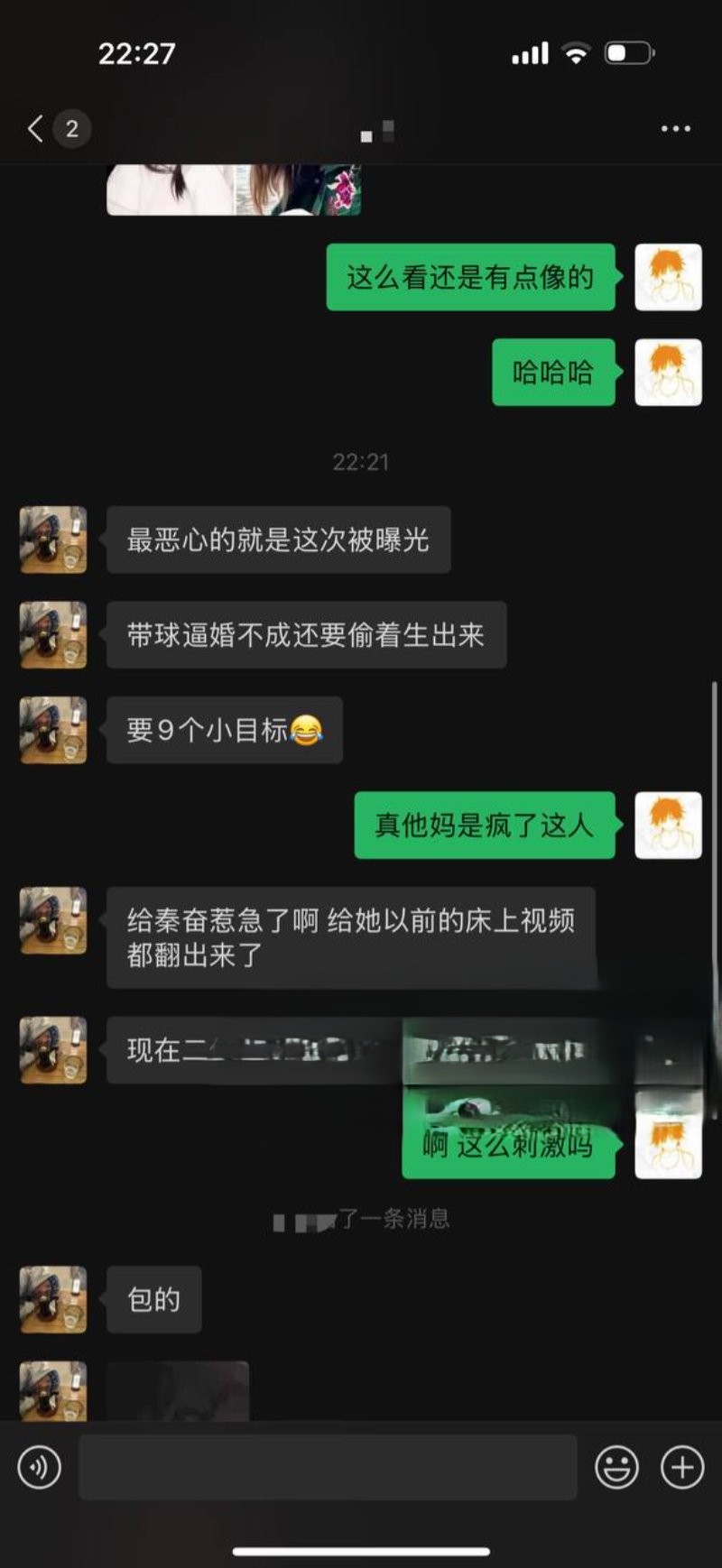Open the emoji sticker panel
The image size is (722, 1568).
tap(616, 1467)
